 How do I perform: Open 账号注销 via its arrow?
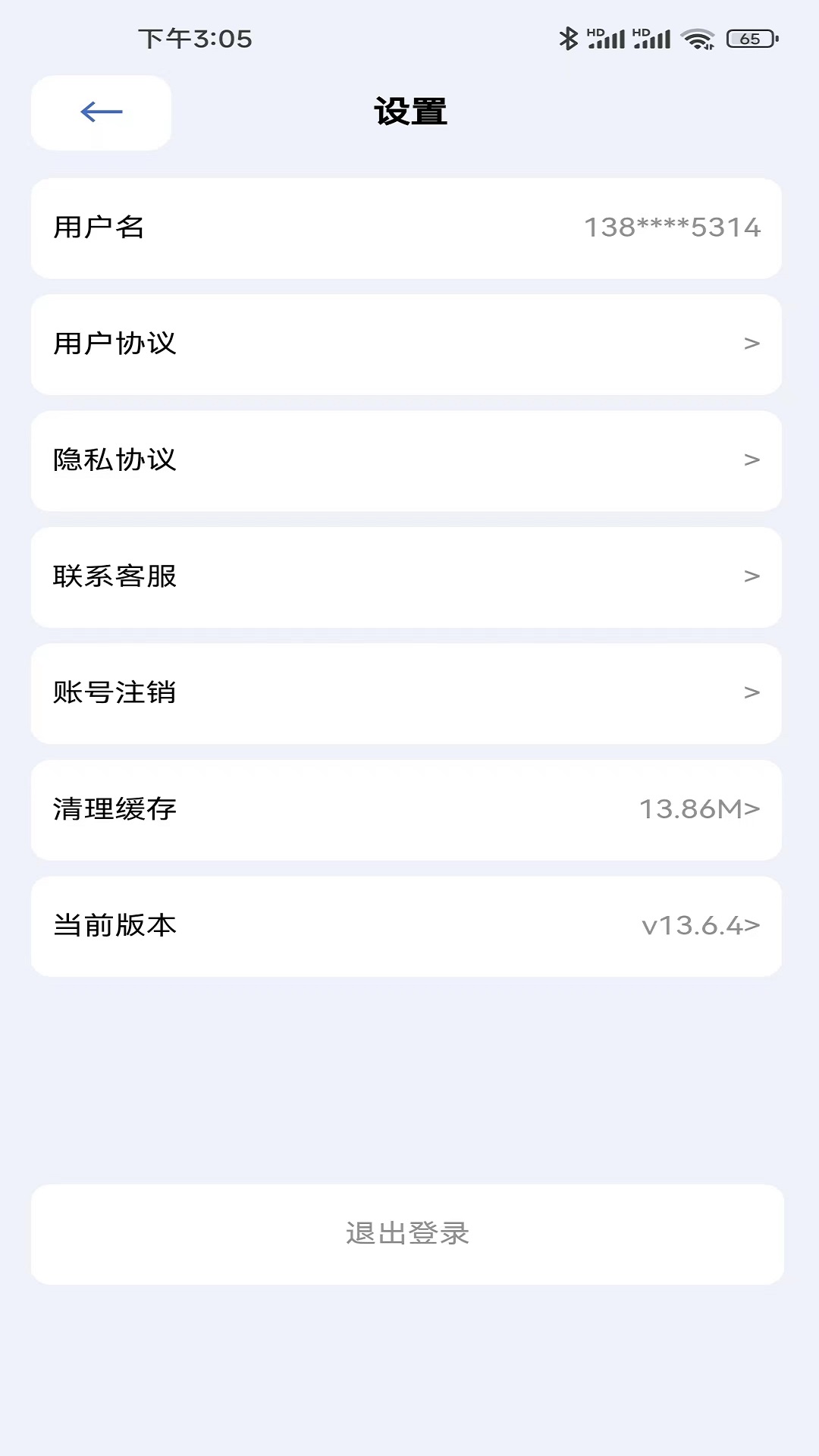752,693
